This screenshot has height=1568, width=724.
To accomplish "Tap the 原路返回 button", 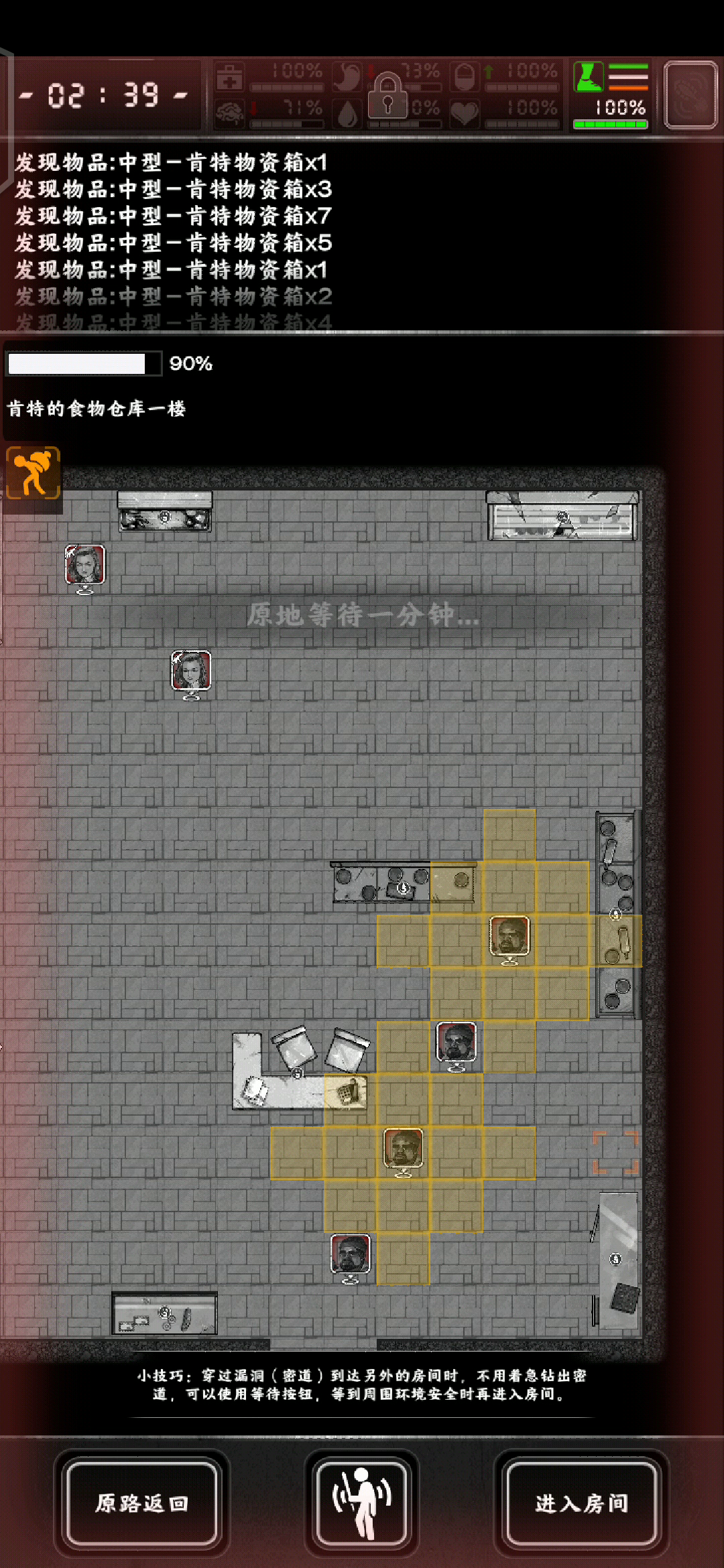I will point(141,1503).
